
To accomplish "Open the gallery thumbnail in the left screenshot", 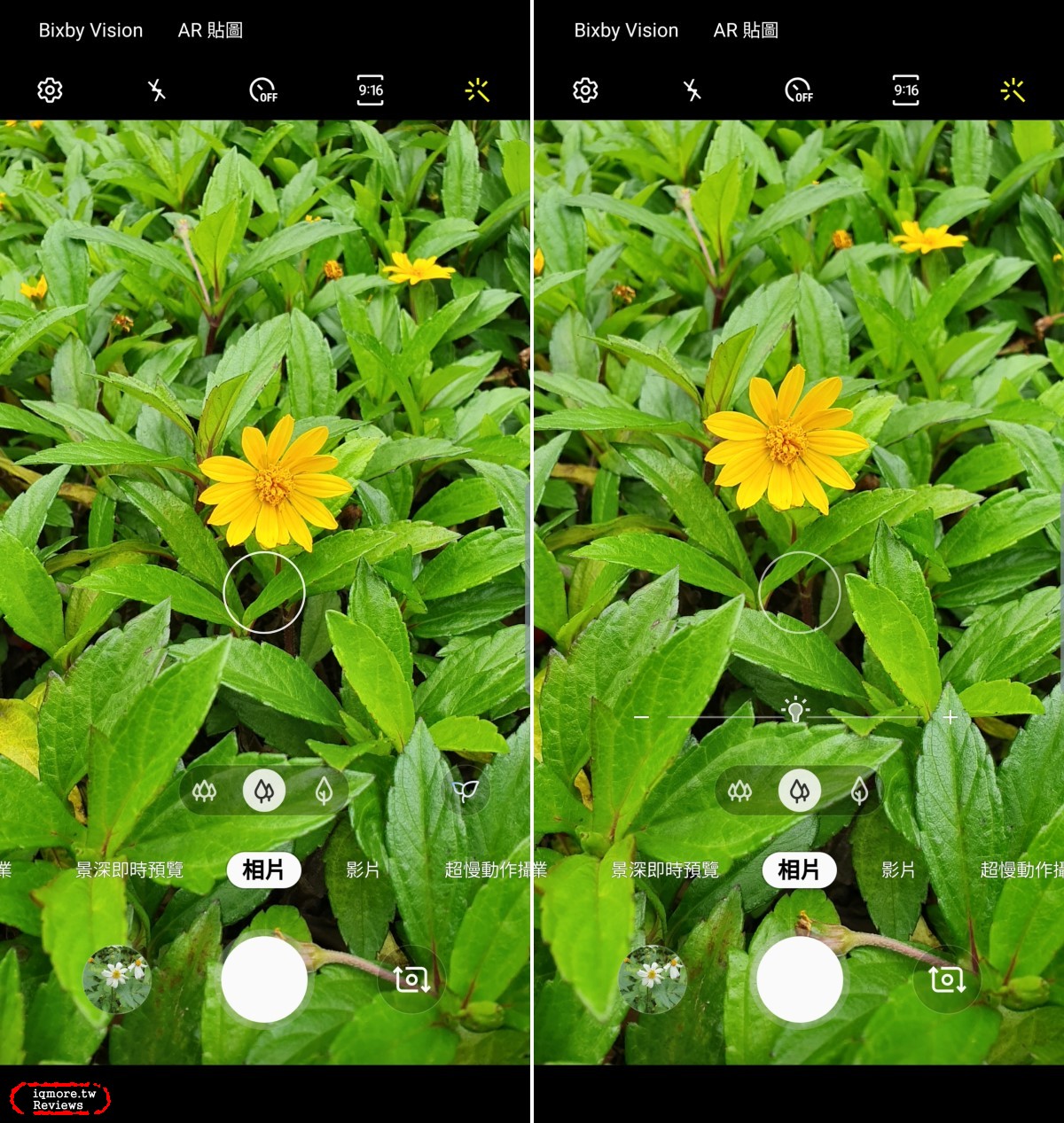I will [117, 979].
